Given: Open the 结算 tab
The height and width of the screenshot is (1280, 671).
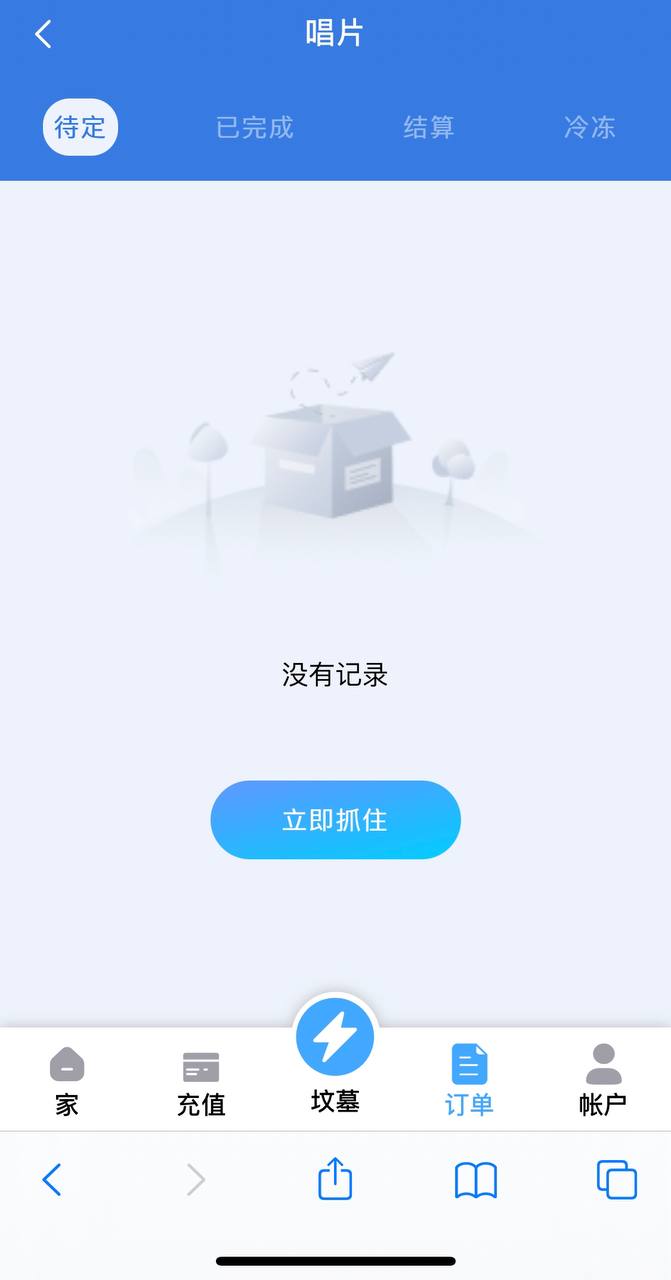Looking at the screenshot, I should pos(428,127).
